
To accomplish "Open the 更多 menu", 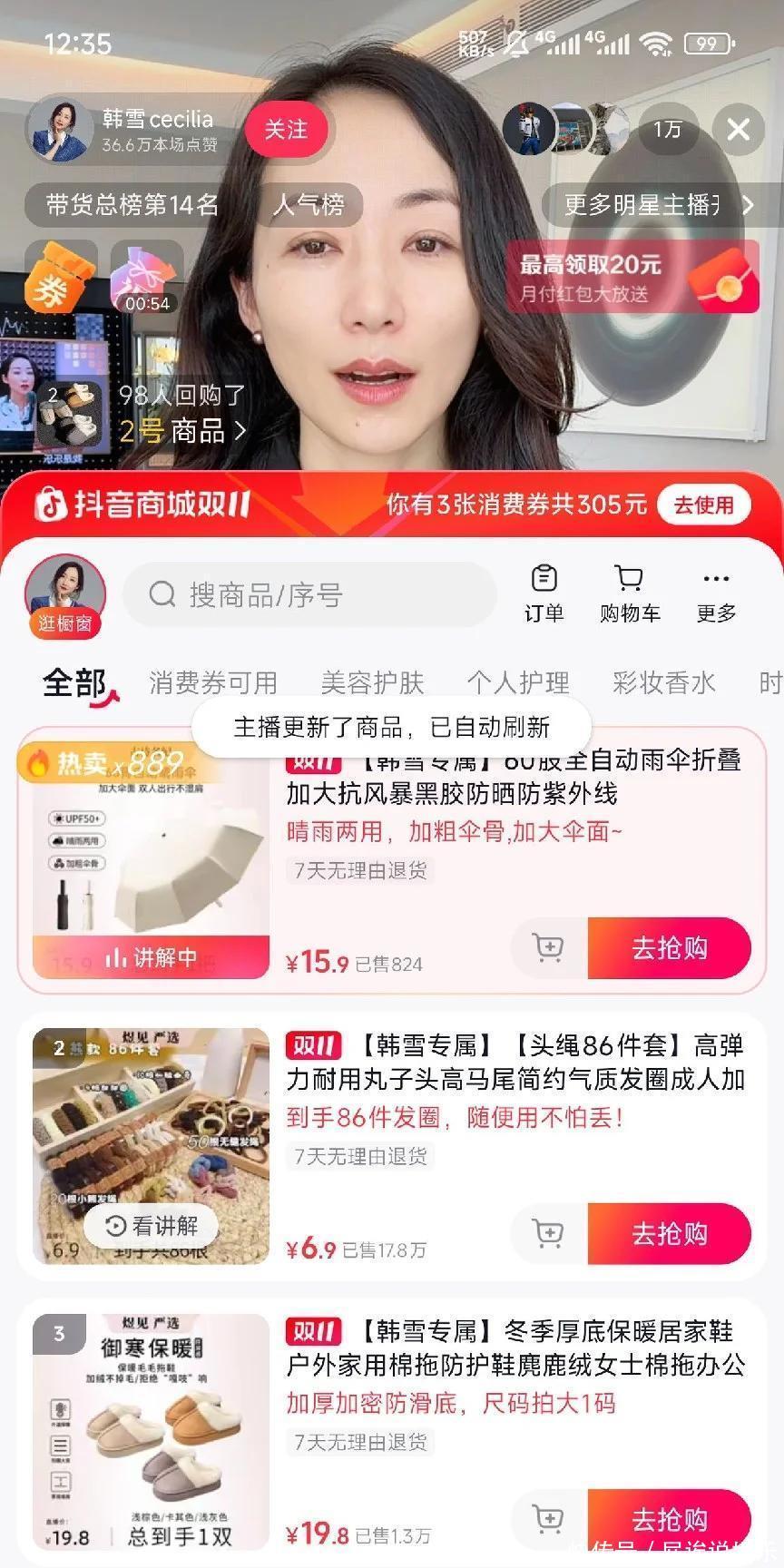I will [716, 593].
